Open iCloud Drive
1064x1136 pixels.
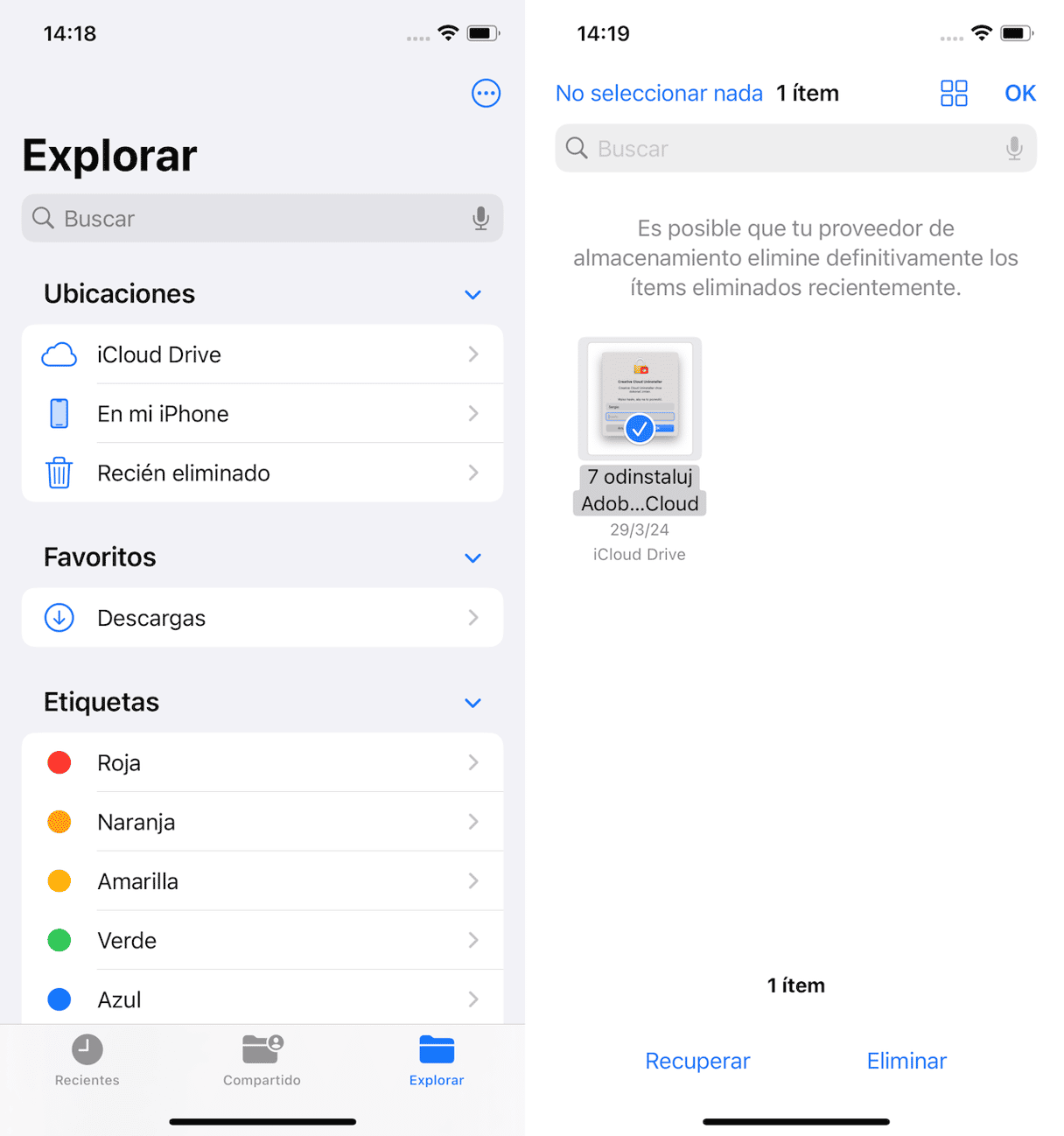click(262, 354)
